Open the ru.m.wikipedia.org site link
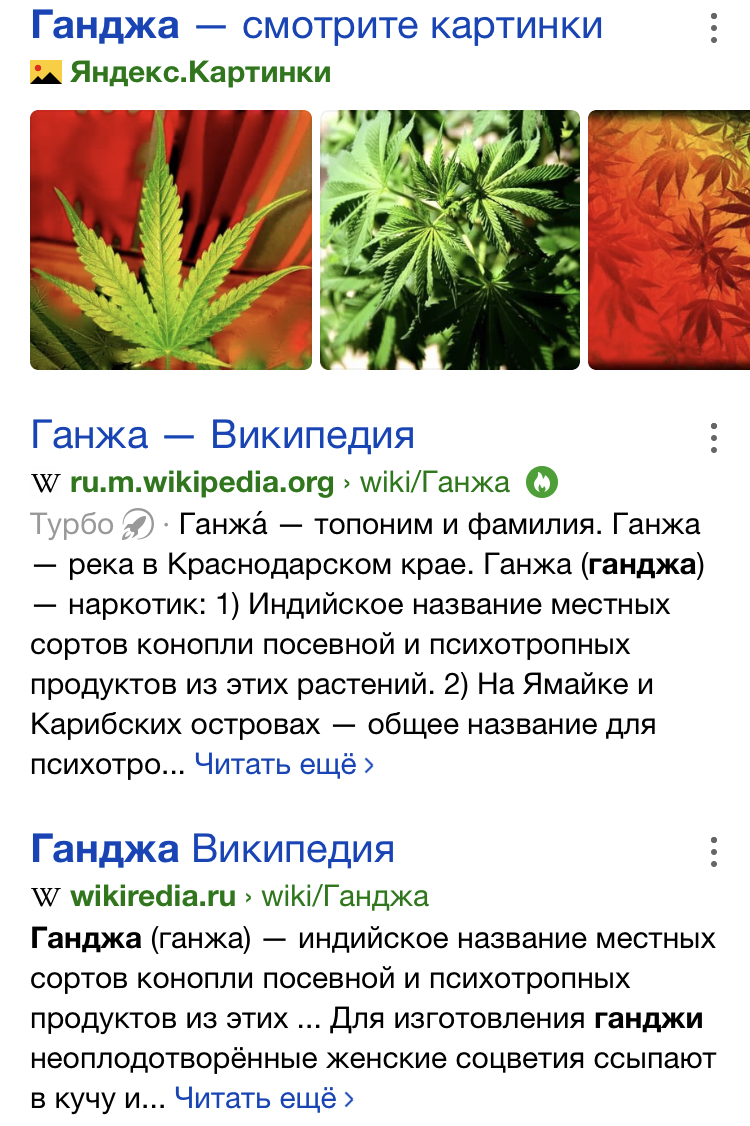Image resolution: width=750 pixels, height=1126 pixels. pos(202,483)
